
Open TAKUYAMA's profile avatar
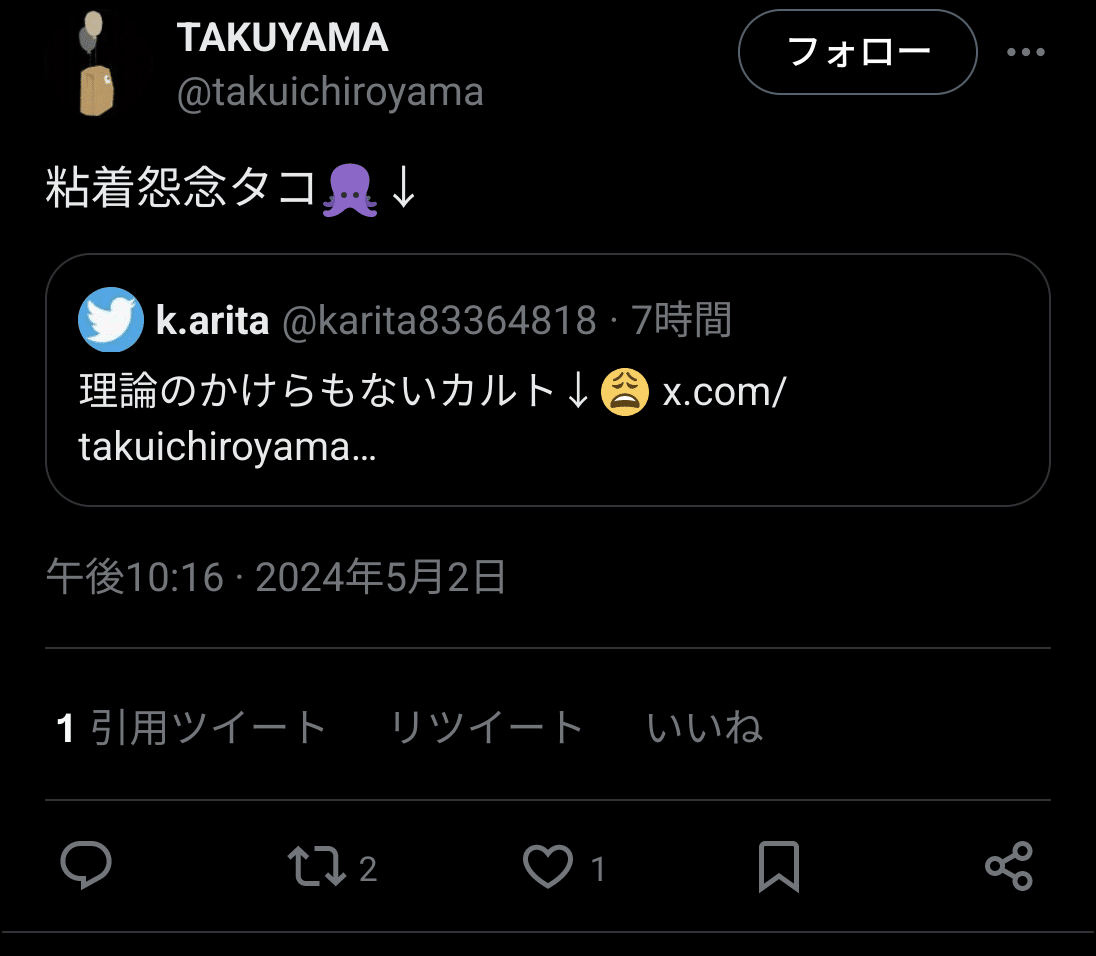click(96, 63)
